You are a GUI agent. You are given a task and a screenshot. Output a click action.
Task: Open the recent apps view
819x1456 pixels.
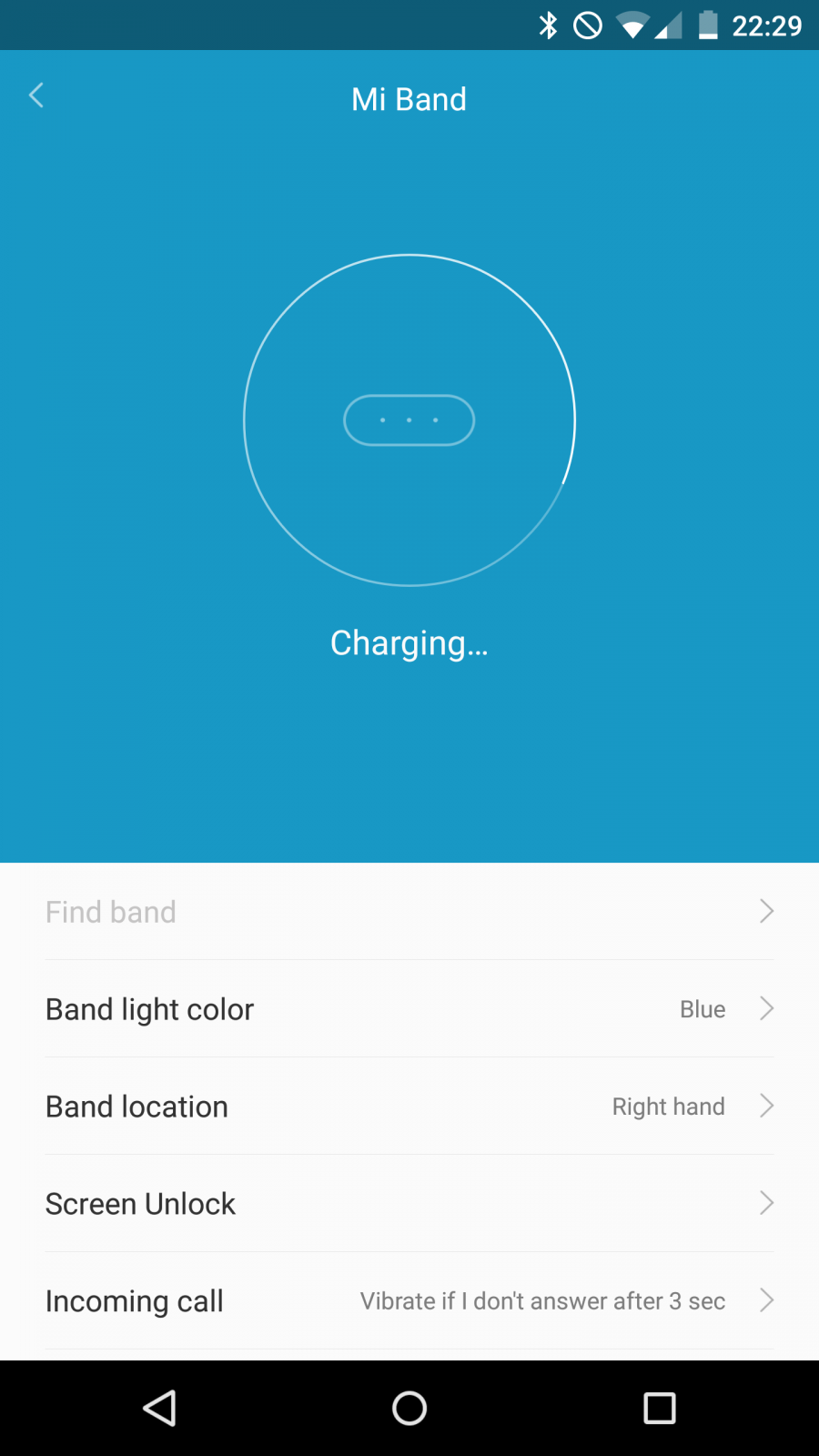(660, 1409)
